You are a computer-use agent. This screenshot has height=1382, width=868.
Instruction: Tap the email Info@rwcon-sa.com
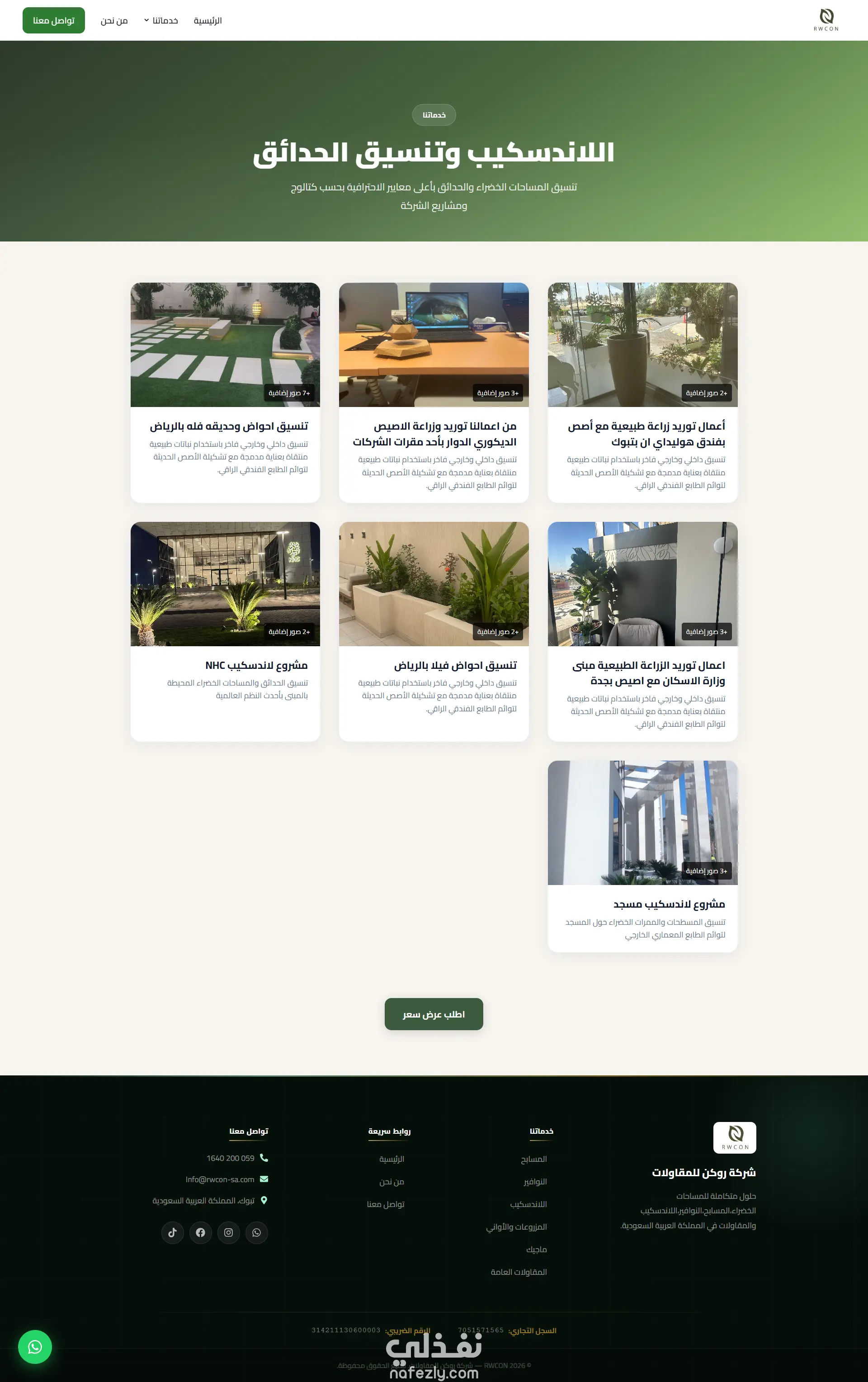pos(220,1179)
